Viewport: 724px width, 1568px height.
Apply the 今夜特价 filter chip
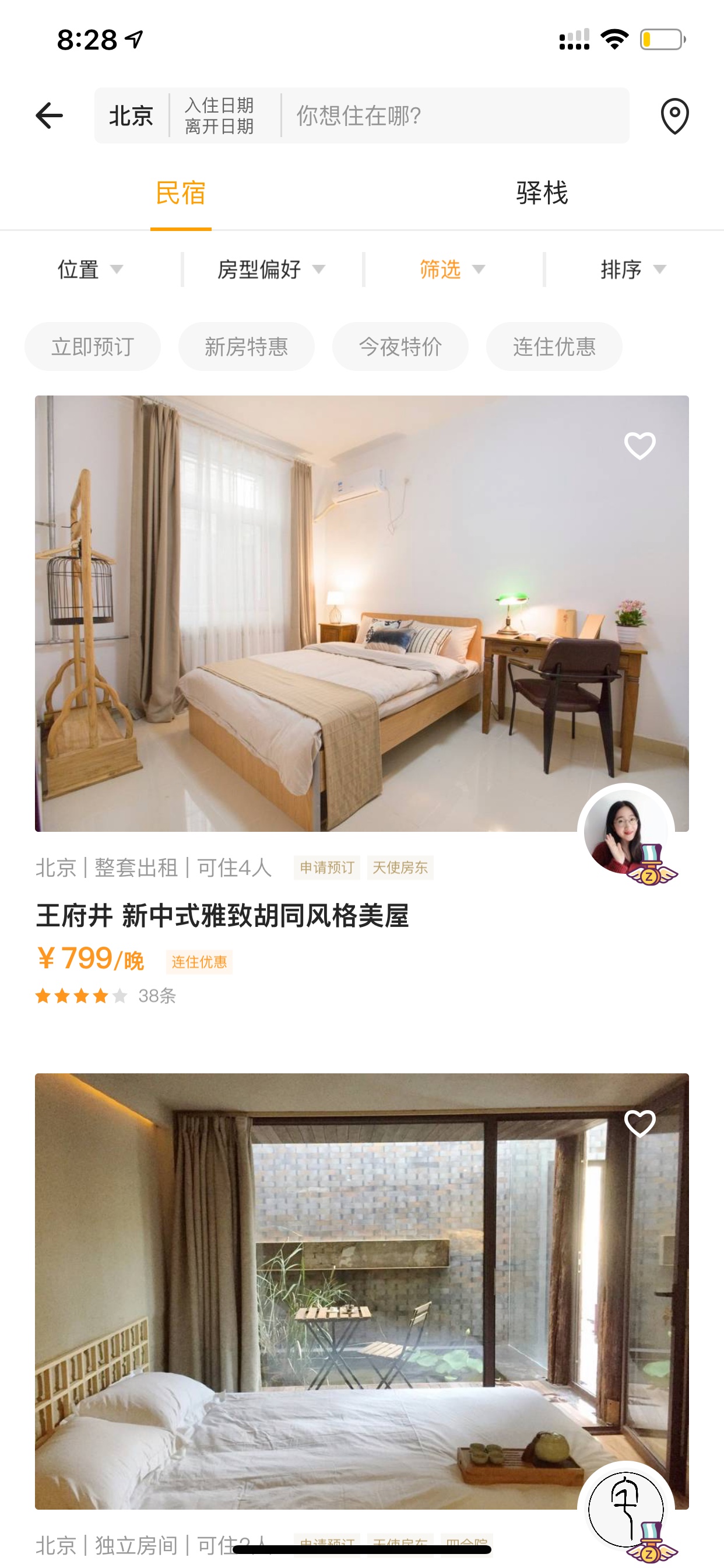click(x=400, y=346)
